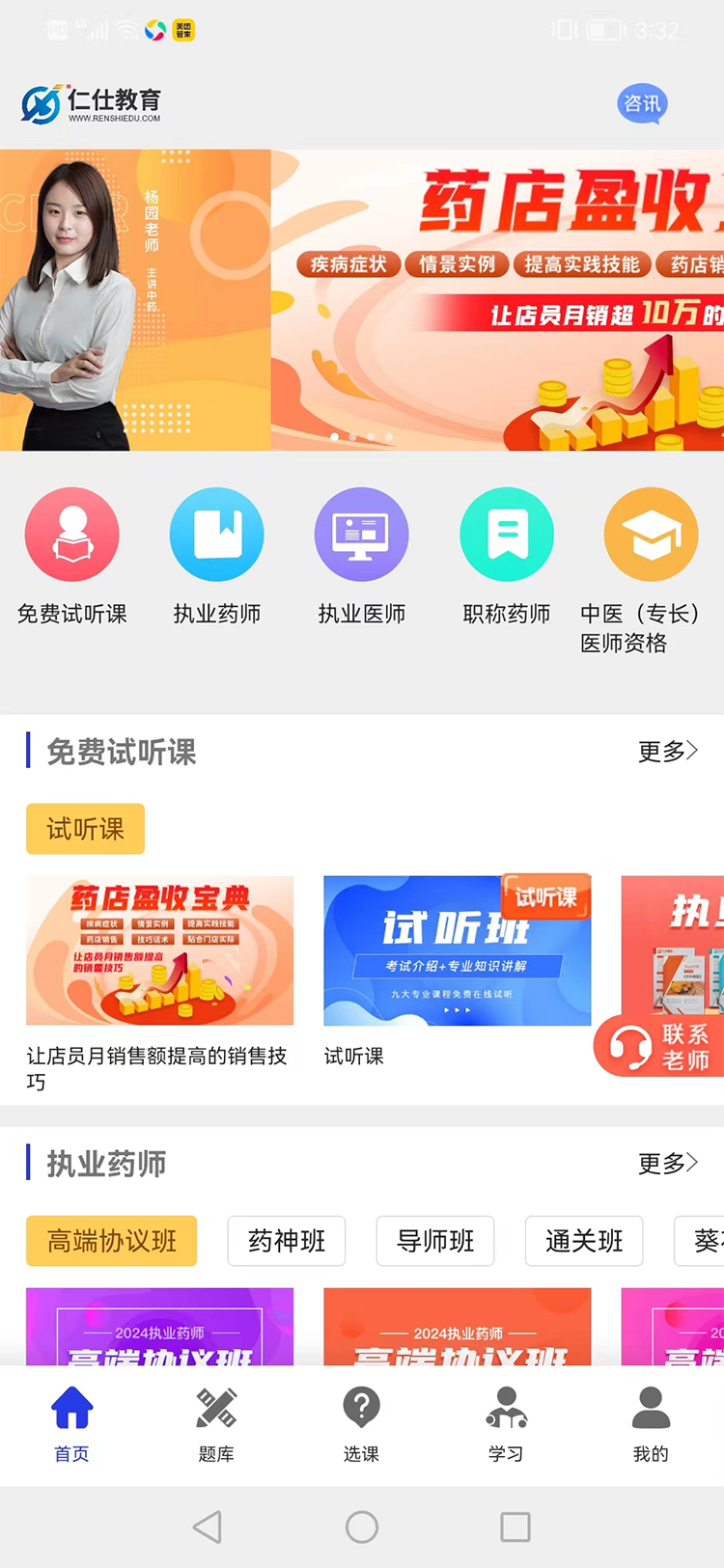Tap the 职称药师 ribbon icon

tap(507, 533)
